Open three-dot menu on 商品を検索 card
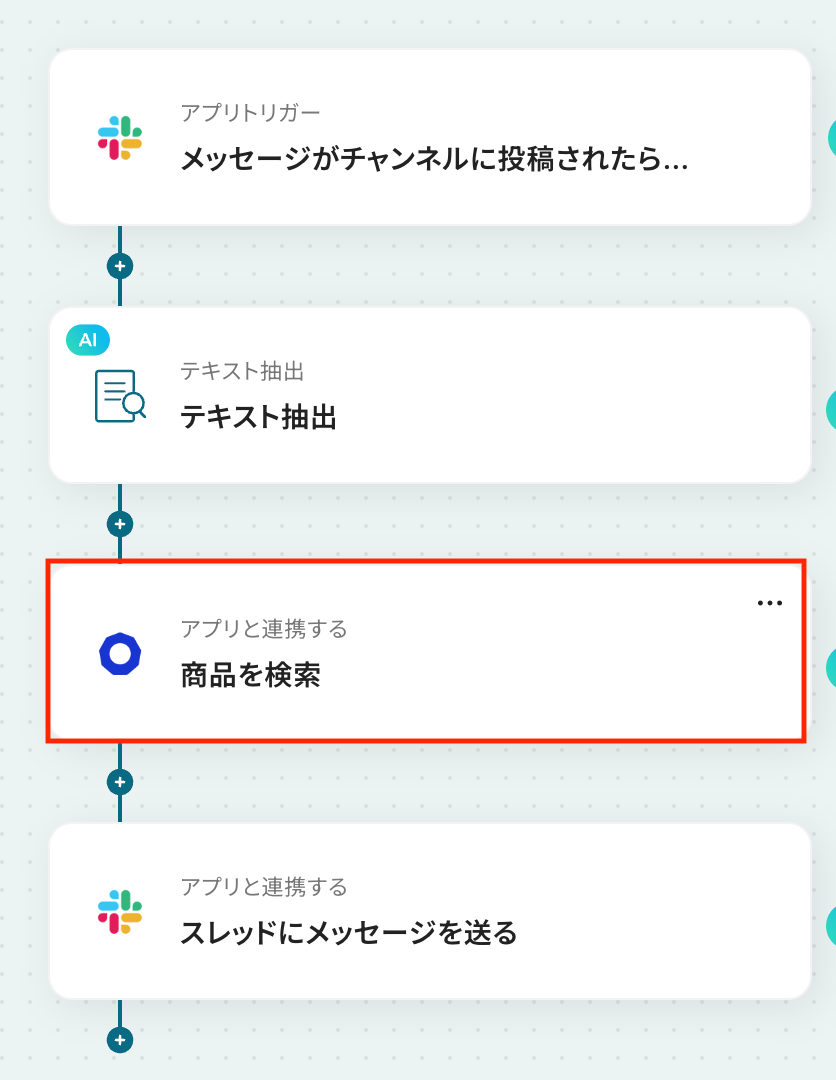This screenshot has width=836, height=1080. click(x=769, y=603)
